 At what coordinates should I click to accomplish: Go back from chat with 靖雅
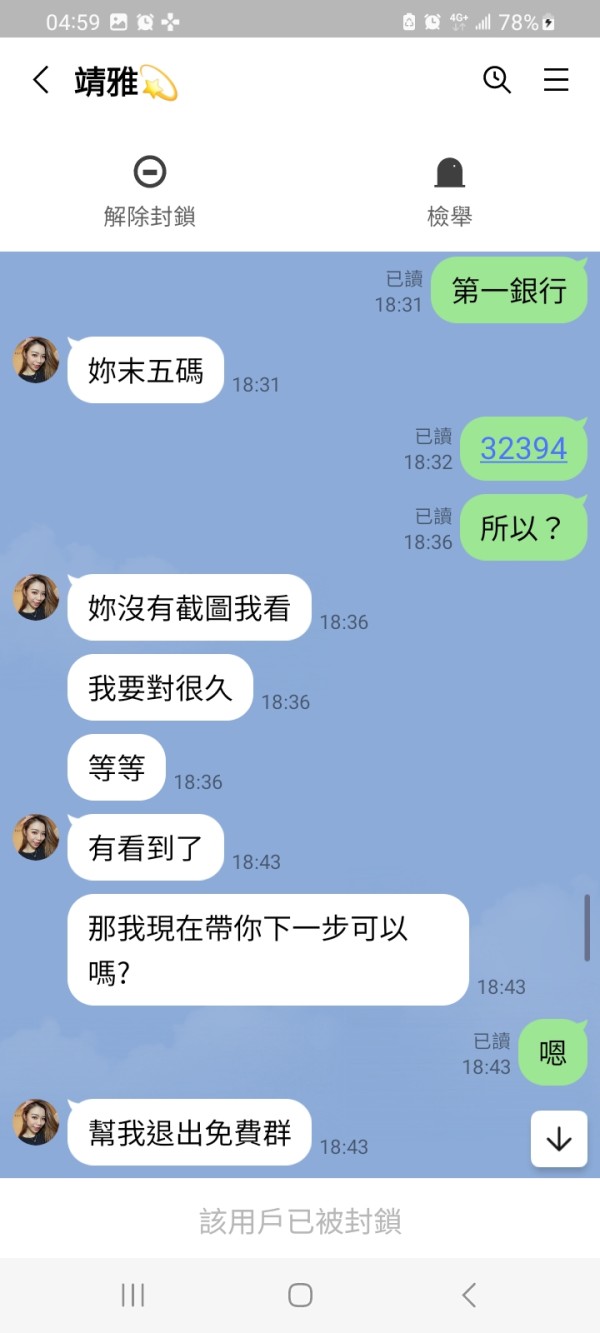tap(40, 81)
